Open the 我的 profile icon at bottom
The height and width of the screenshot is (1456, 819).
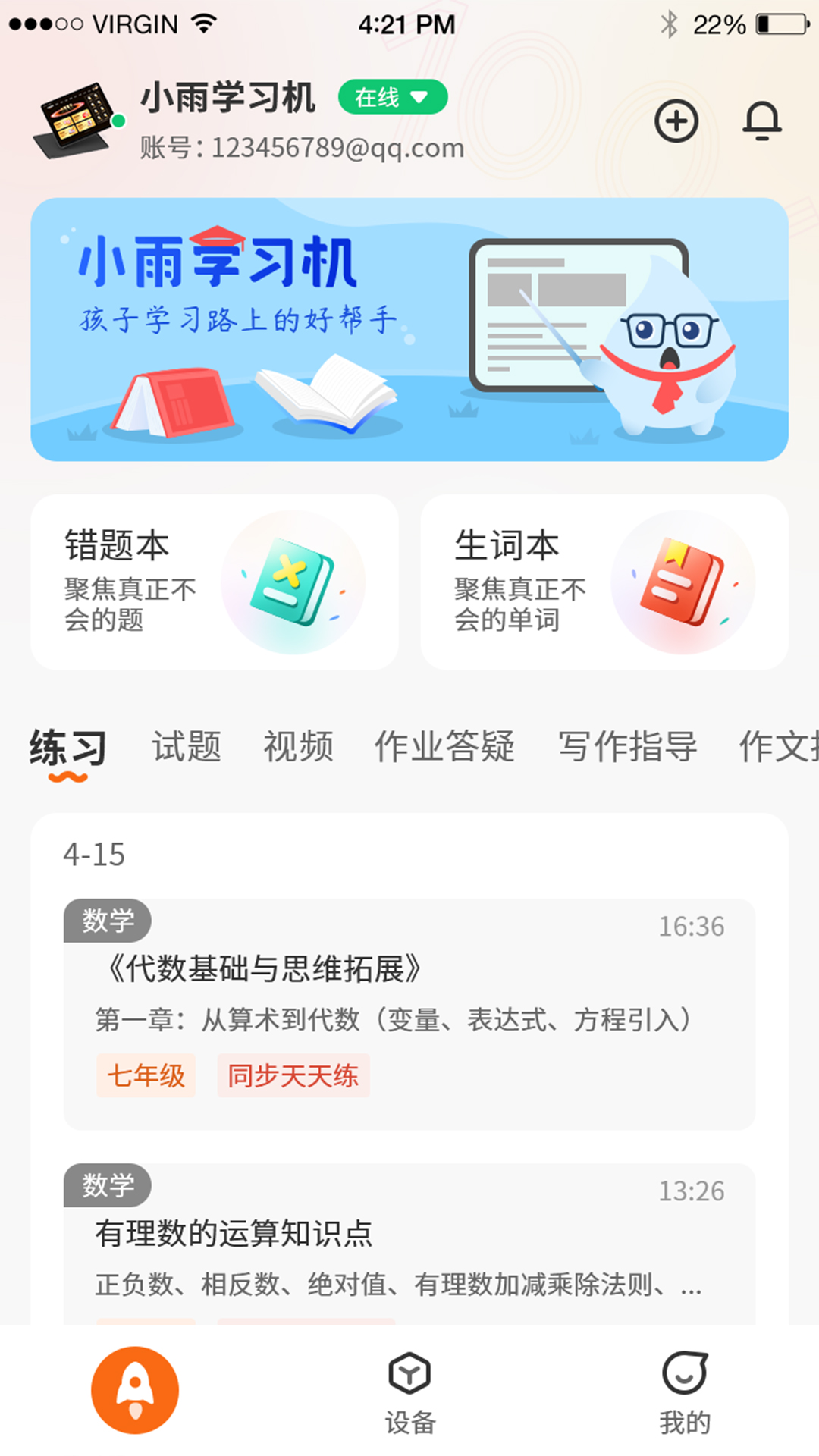tap(683, 1386)
